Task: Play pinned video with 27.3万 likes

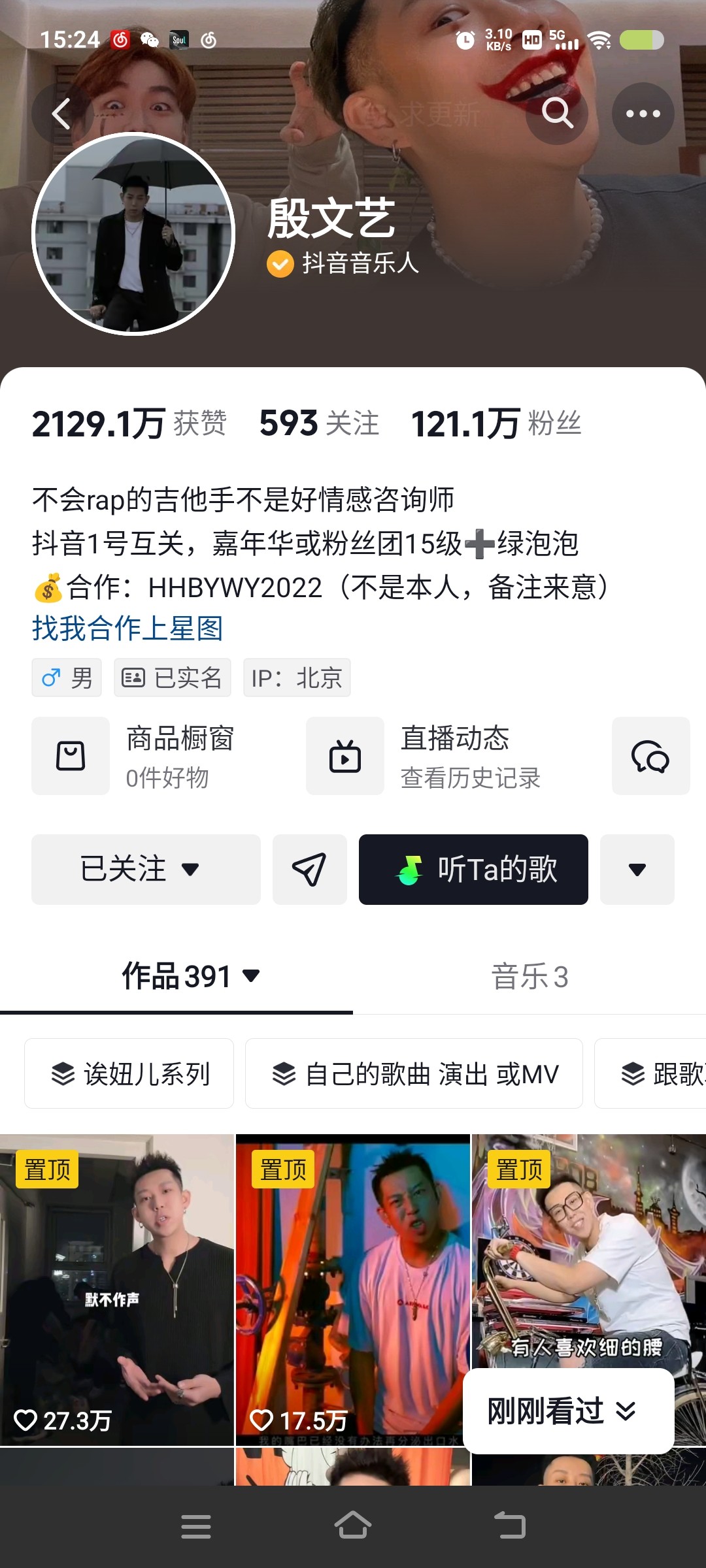Action: [117, 1290]
